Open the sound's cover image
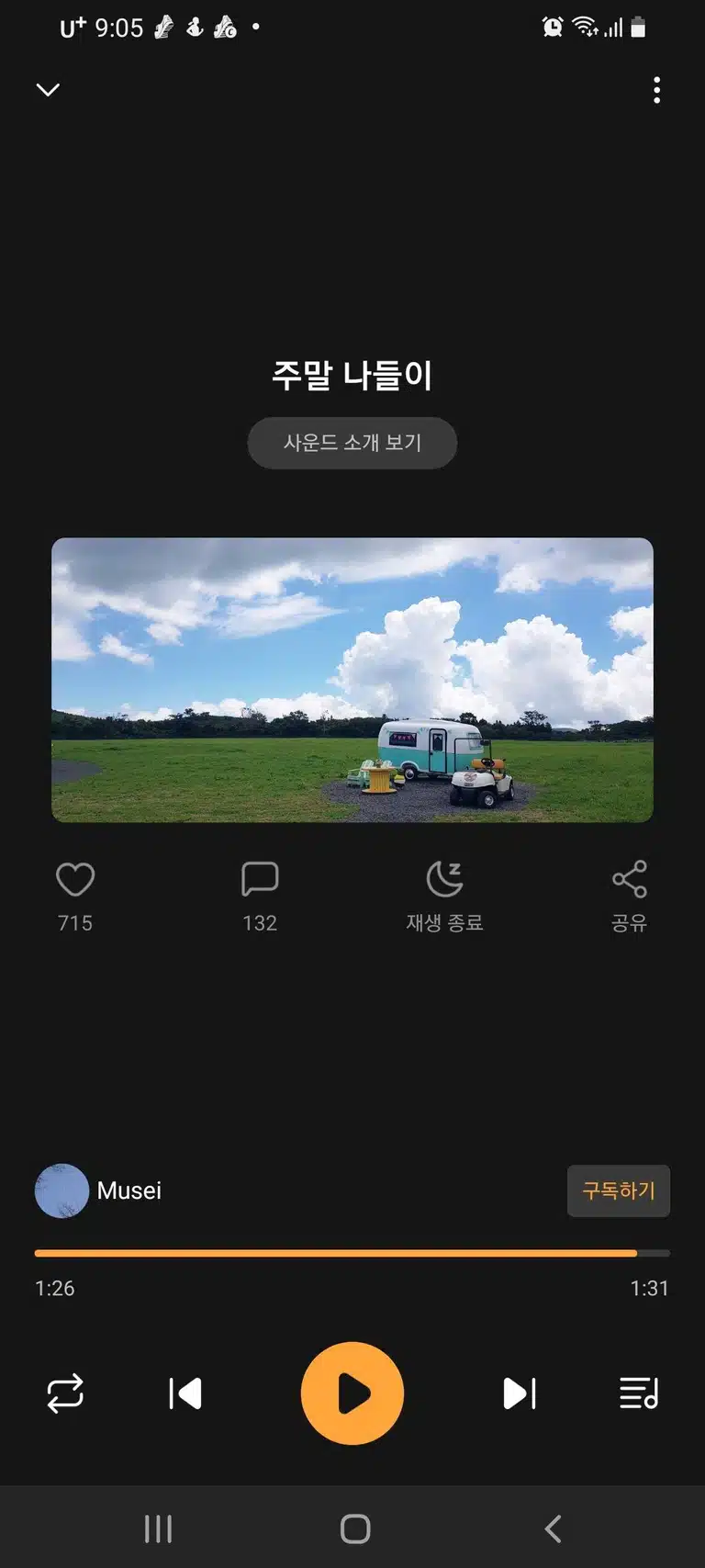The height and width of the screenshot is (1568, 705). coord(352,680)
